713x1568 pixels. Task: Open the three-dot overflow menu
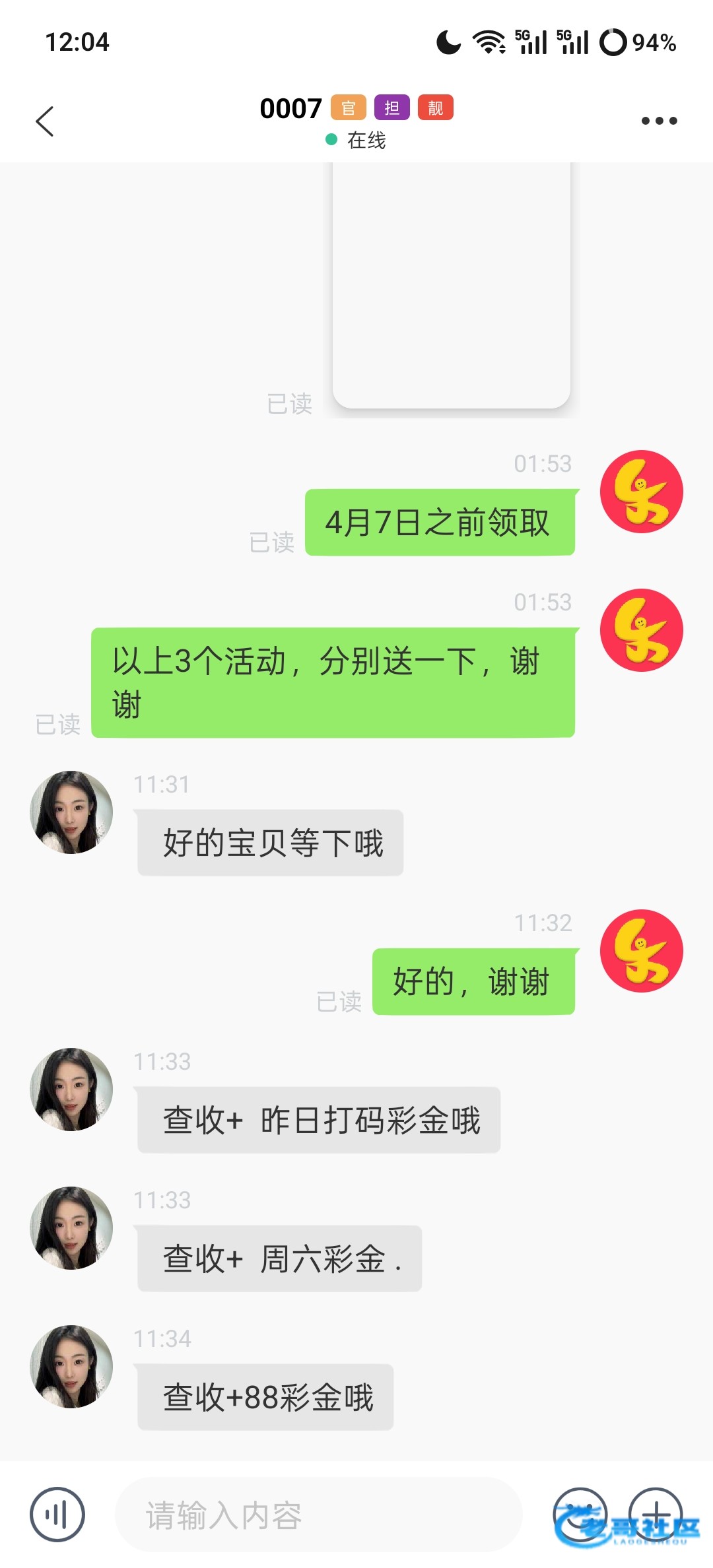pos(659,121)
